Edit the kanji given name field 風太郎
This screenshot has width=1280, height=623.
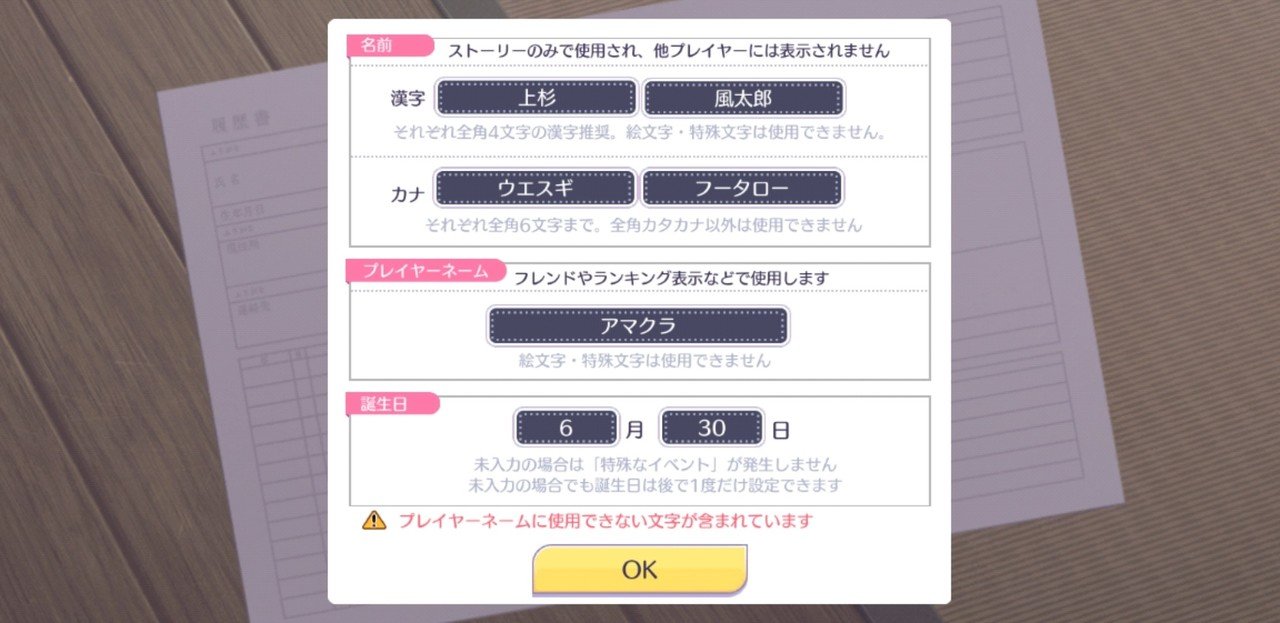(743, 98)
